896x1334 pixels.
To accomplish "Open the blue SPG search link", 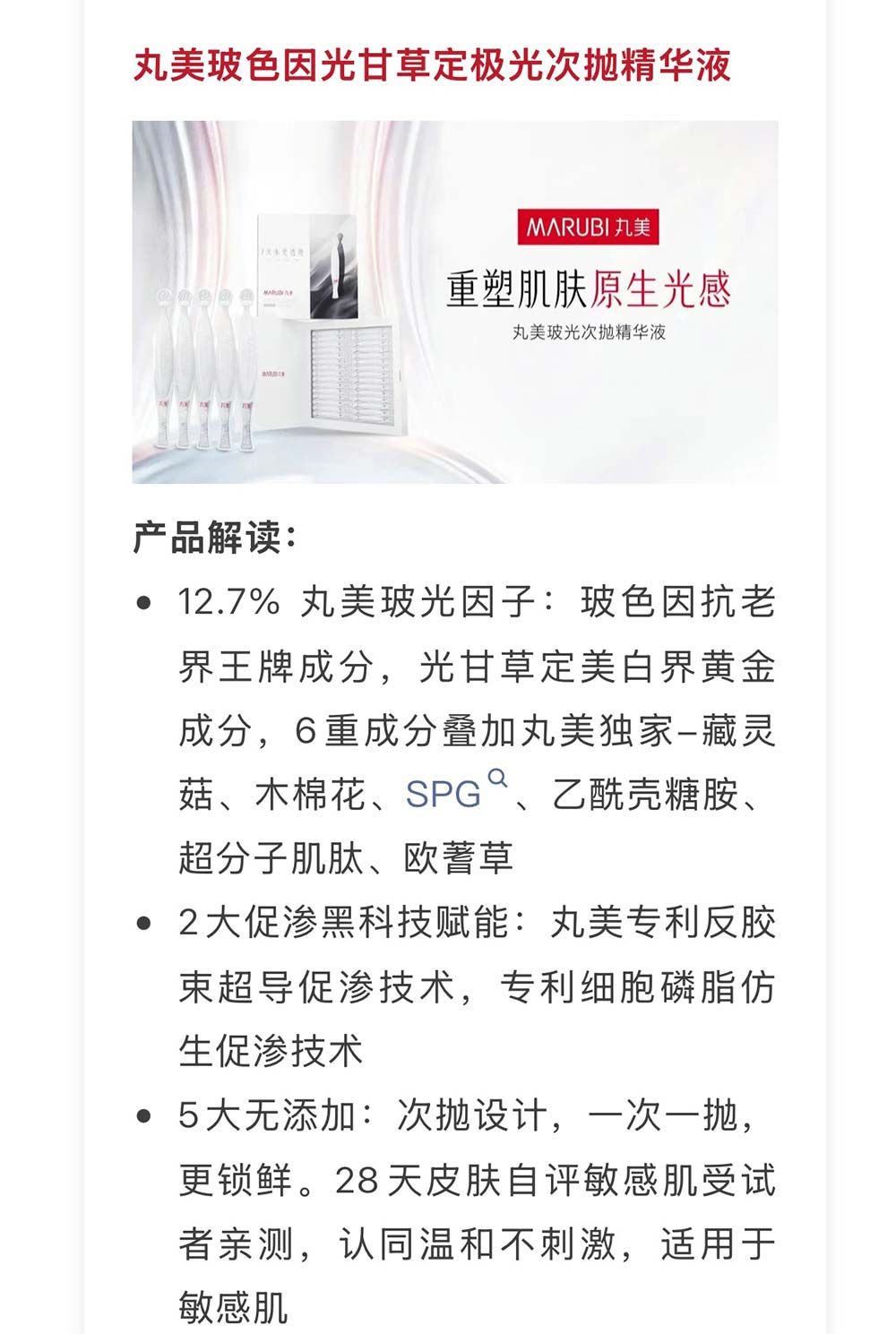I will pyautogui.click(x=444, y=794).
